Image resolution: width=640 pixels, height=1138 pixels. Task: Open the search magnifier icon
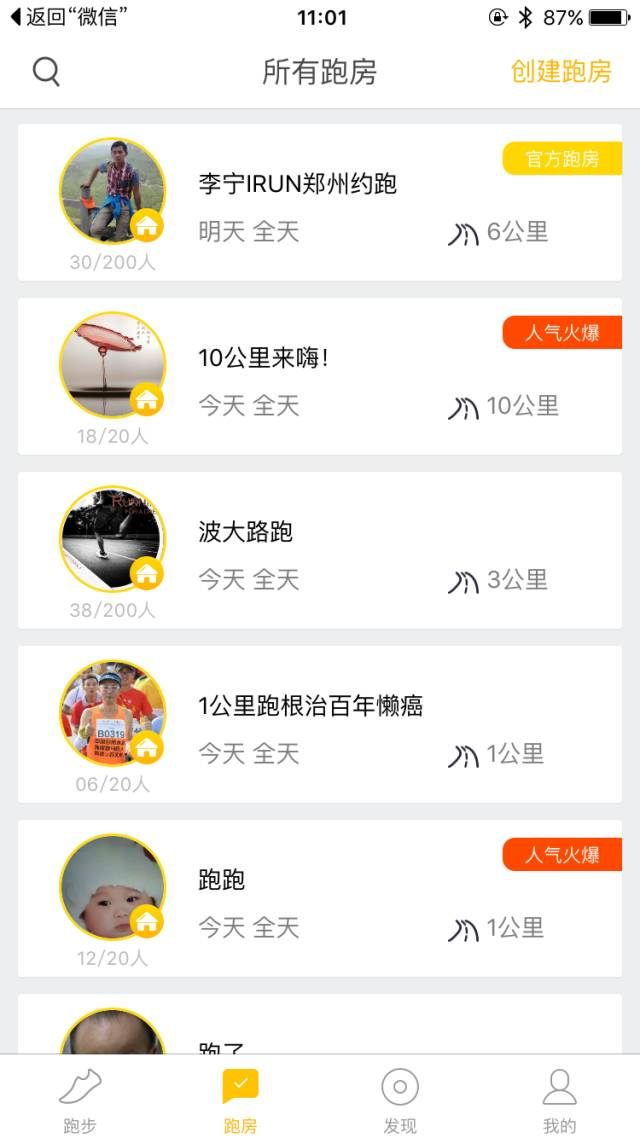[46, 72]
